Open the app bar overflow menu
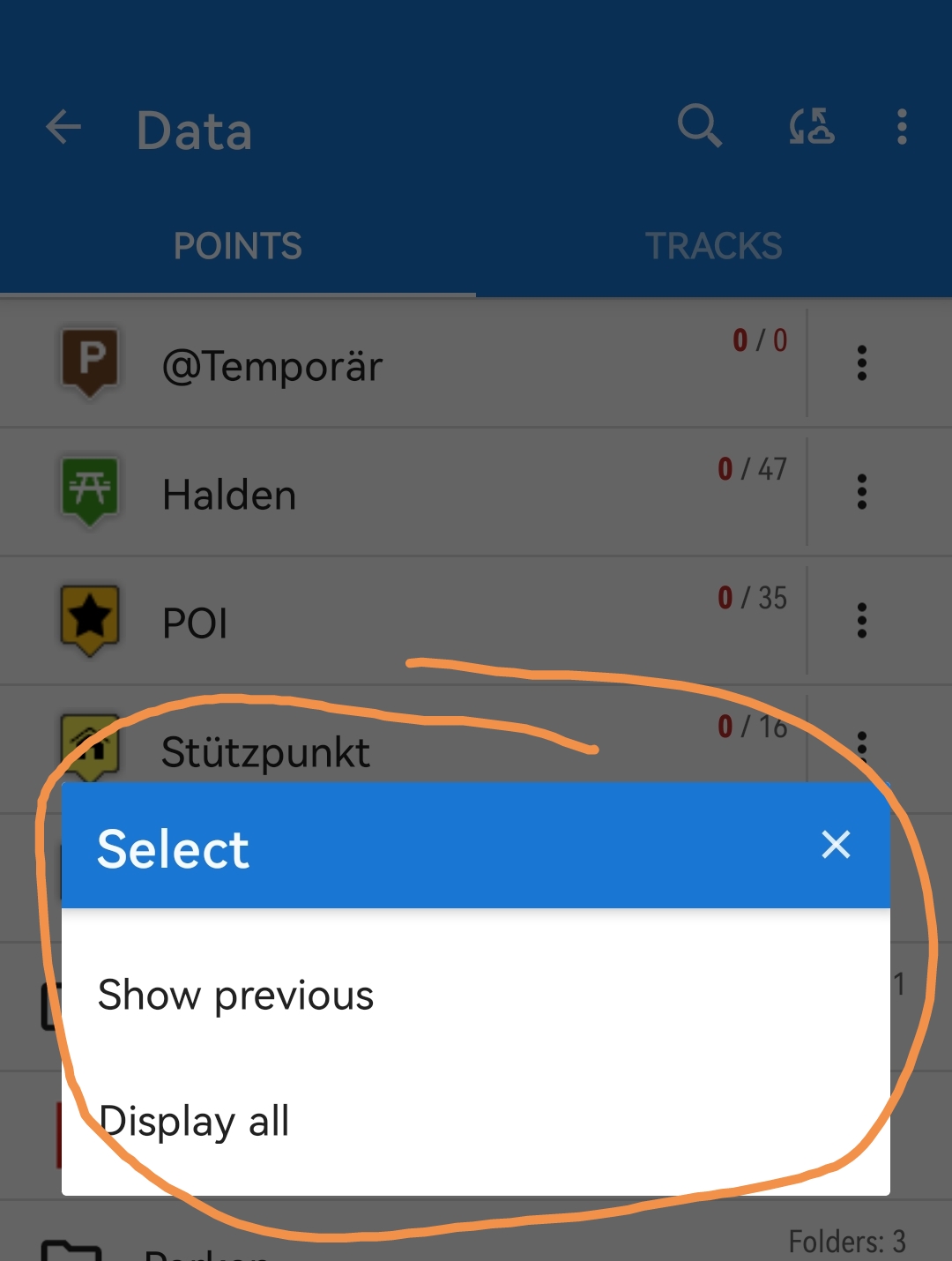The image size is (952, 1261). (901, 128)
